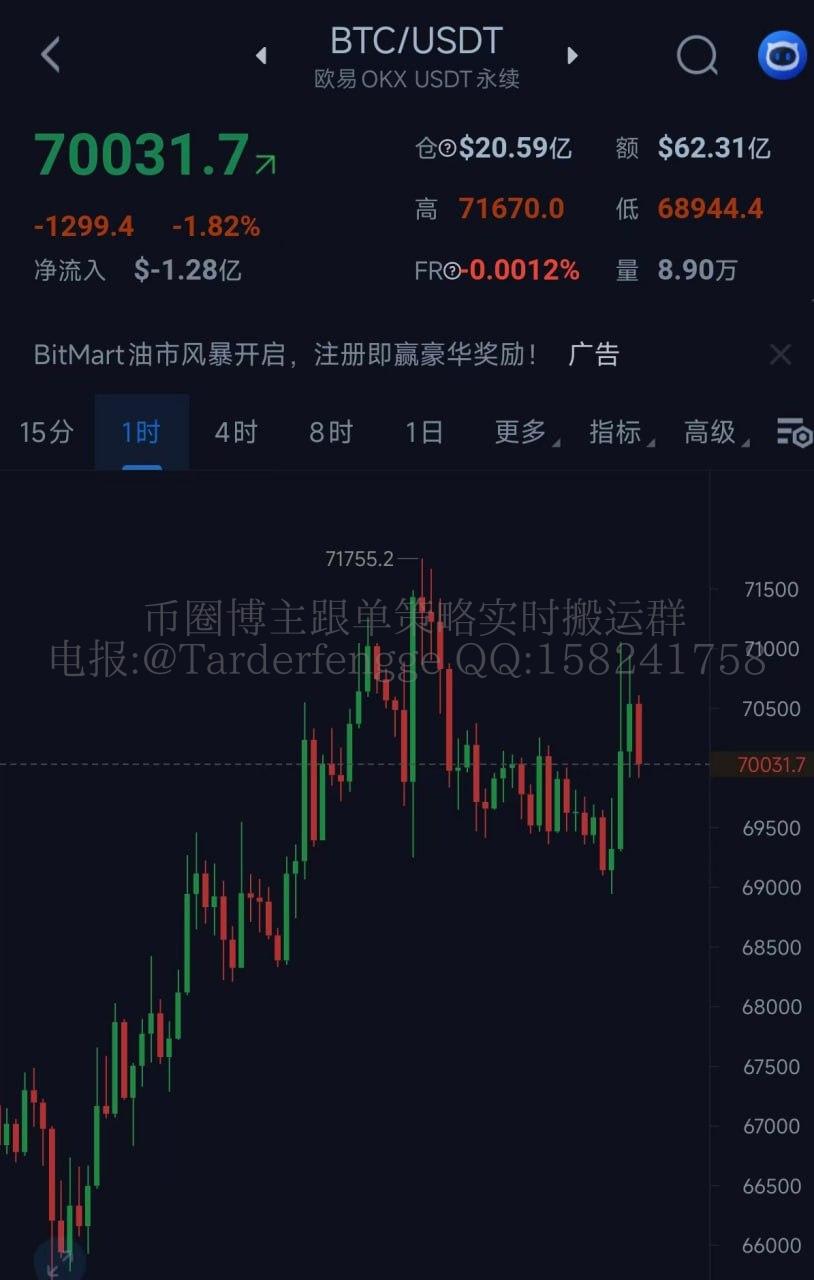
Task: Switch to the previous trading pair
Action: [x=262, y=56]
